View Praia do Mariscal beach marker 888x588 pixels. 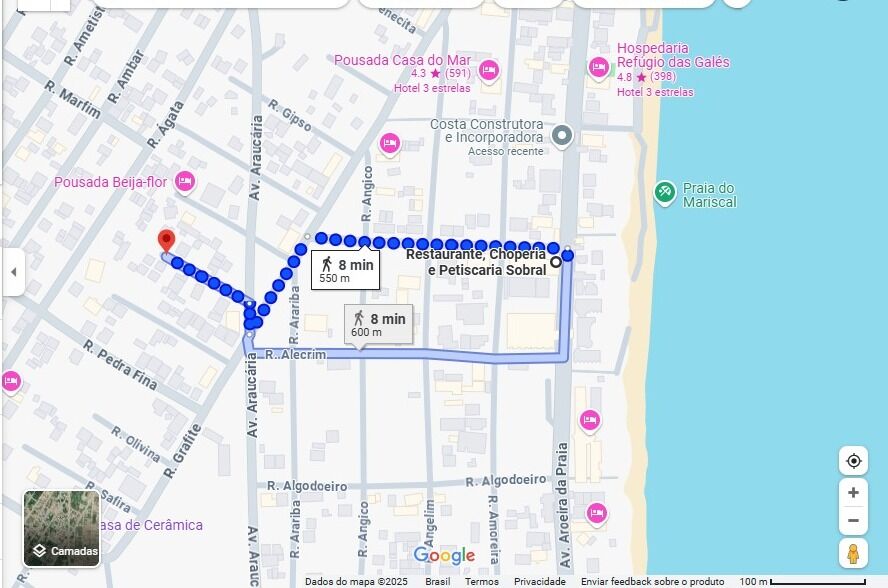[x=665, y=193]
